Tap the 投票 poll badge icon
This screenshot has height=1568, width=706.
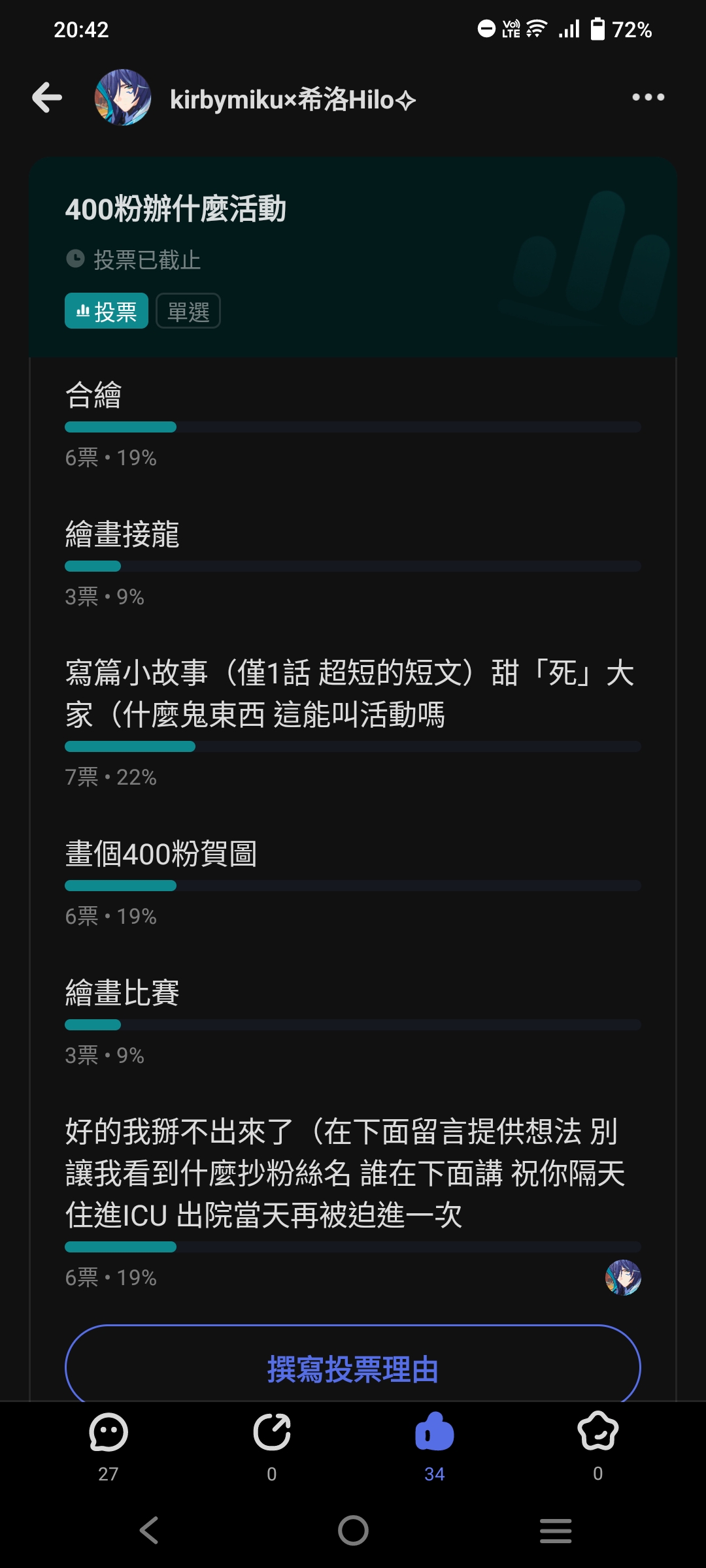(107, 312)
